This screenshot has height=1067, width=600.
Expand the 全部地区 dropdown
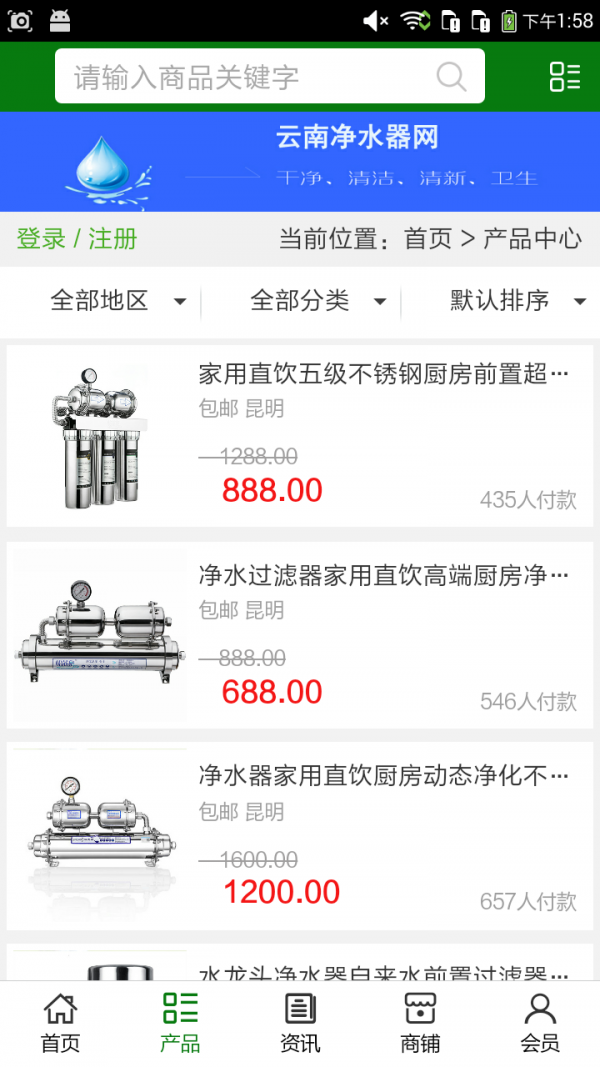[117, 300]
